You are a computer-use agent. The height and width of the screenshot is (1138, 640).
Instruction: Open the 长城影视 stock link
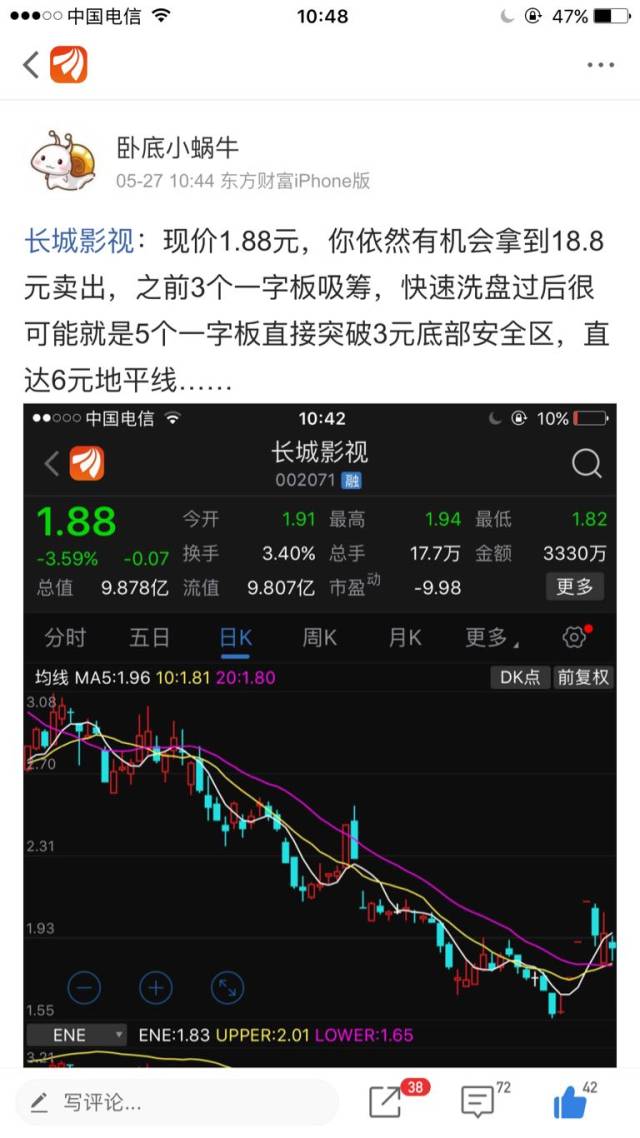(79, 242)
